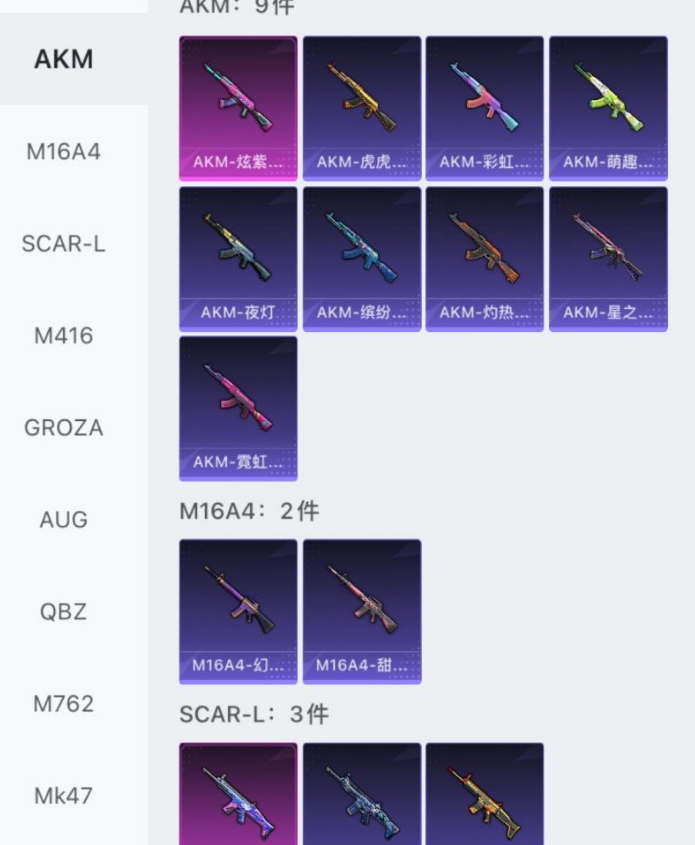Viewport: 695px width, 845px height.
Task: Select the M762 category
Action: point(63,704)
